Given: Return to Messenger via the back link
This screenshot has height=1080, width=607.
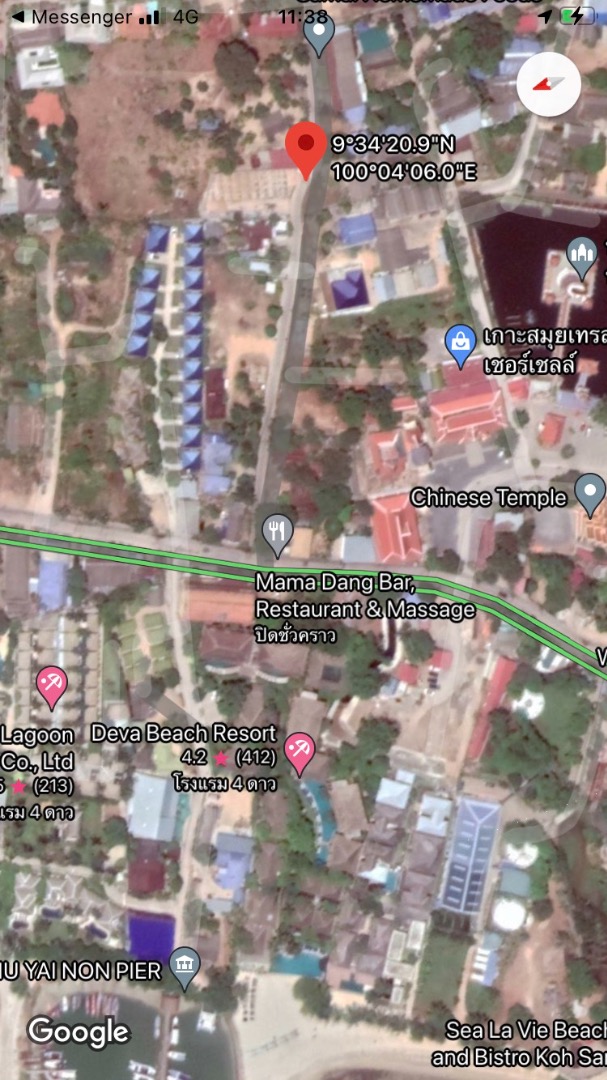Looking at the screenshot, I should pyautogui.click(x=71, y=17).
